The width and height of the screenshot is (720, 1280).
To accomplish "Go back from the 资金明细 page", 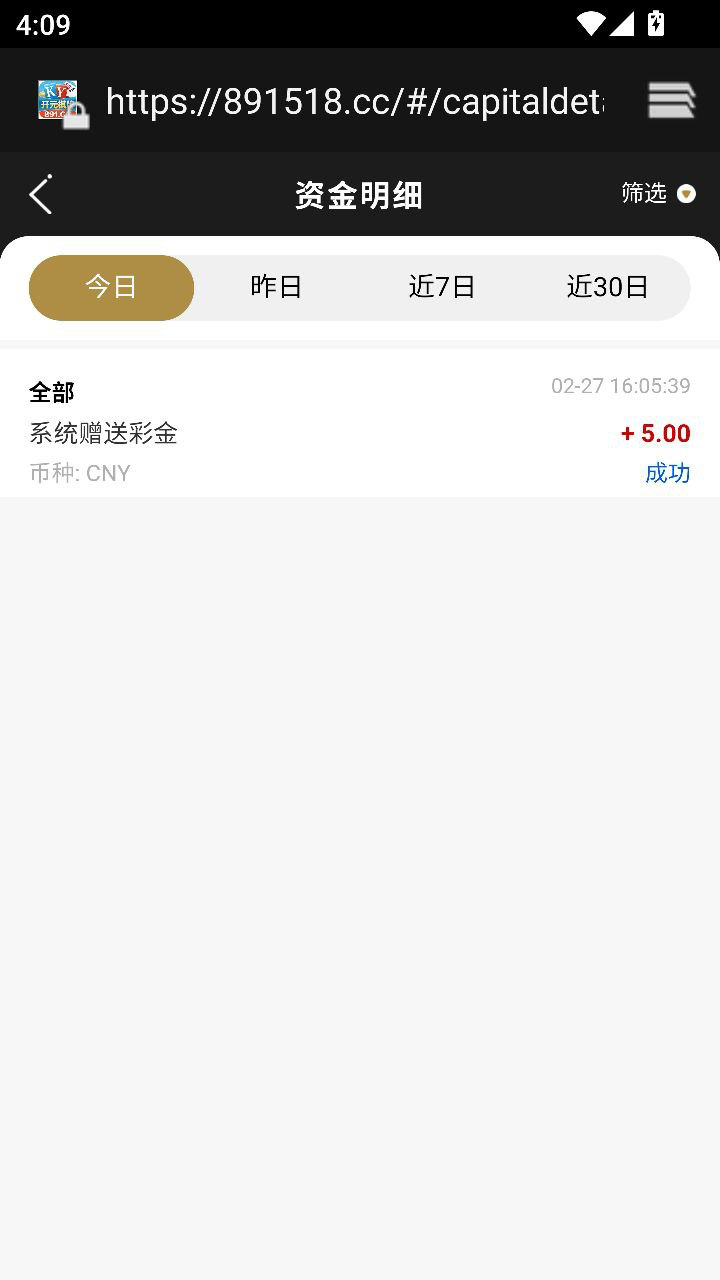I will (x=40, y=195).
